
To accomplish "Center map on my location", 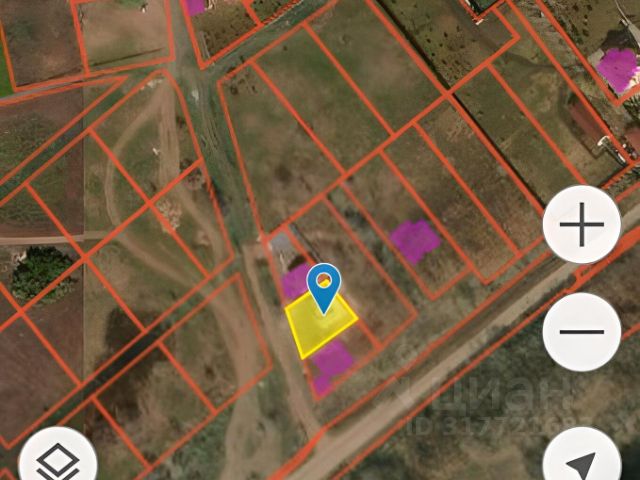I will coord(582,462).
